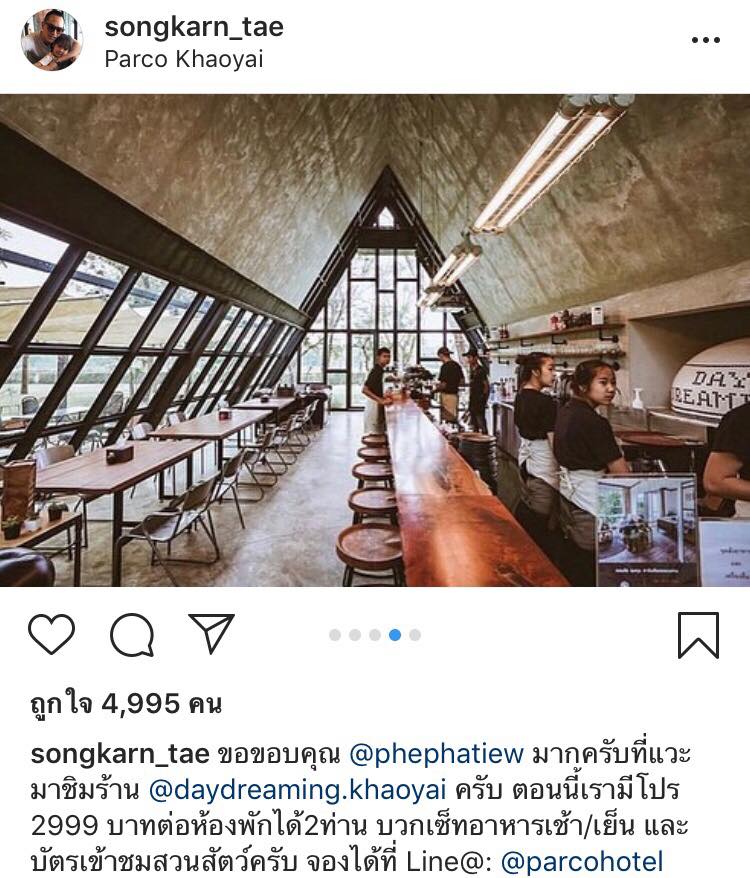Open the Parco Khaoyai location
Screen dimensions: 750x878
click(x=184, y=59)
